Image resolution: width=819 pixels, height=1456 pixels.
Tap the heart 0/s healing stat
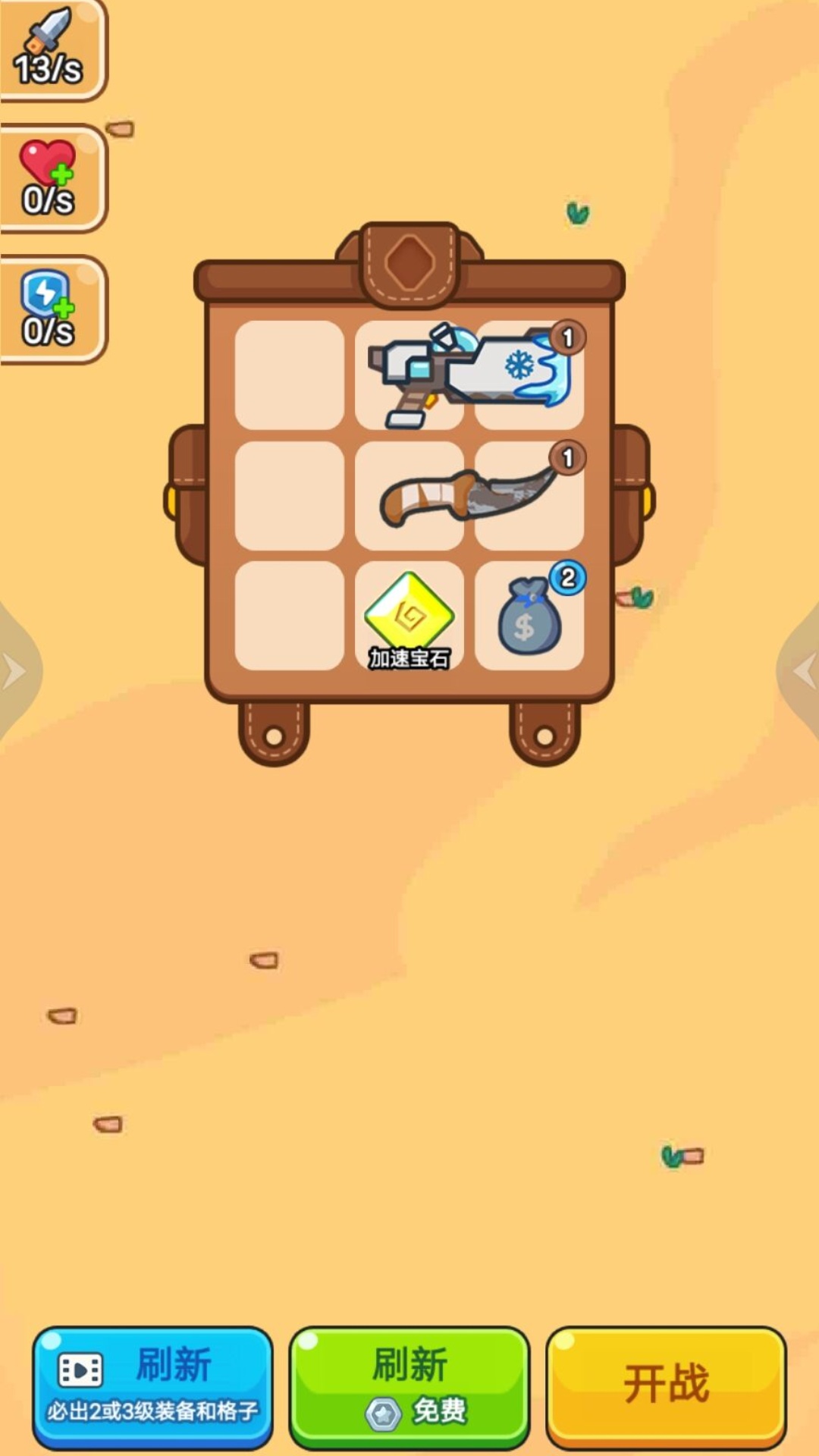point(50,179)
